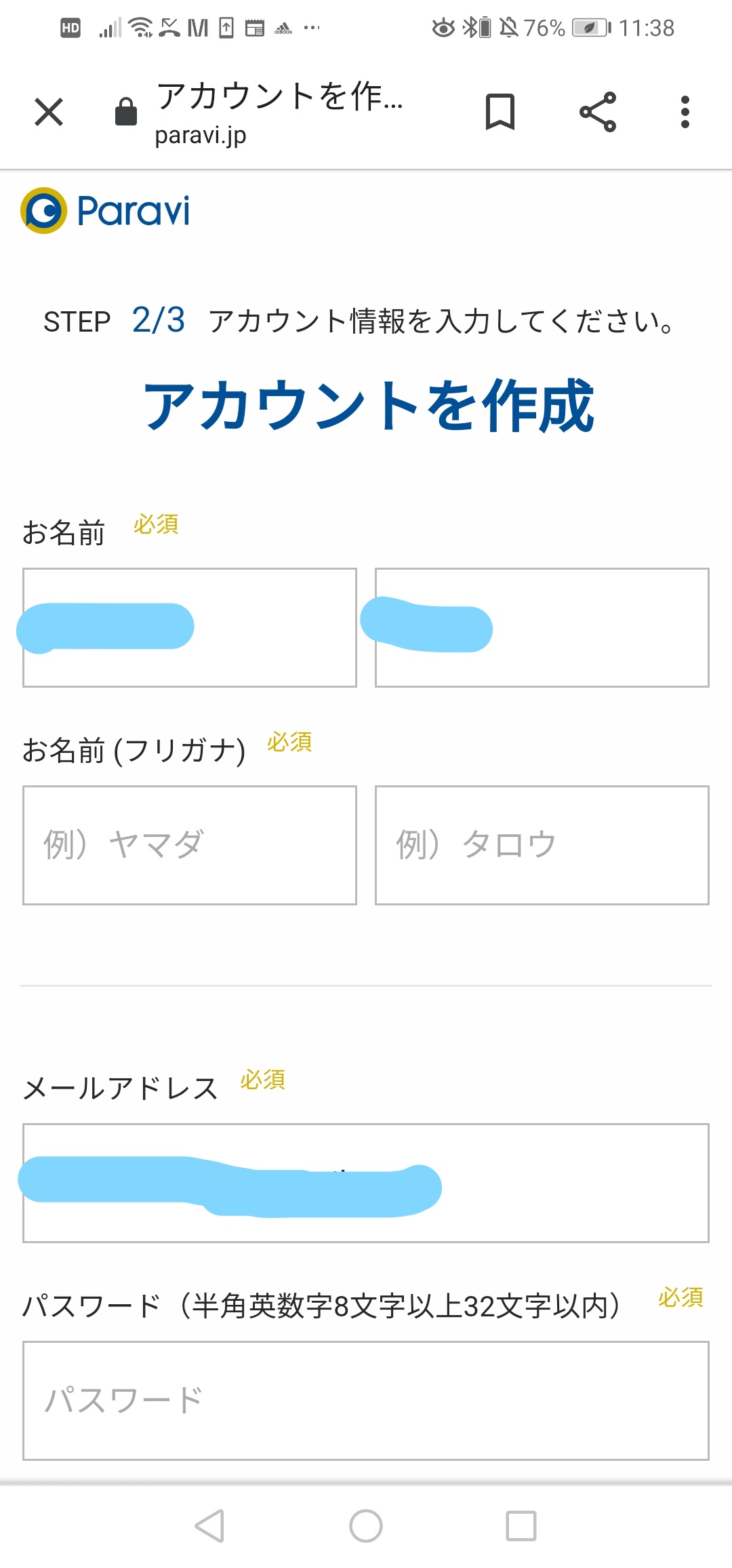Tap the second name field under お名前
The width and height of the screenshot is (732, 1568).
[x=542, y=627]
